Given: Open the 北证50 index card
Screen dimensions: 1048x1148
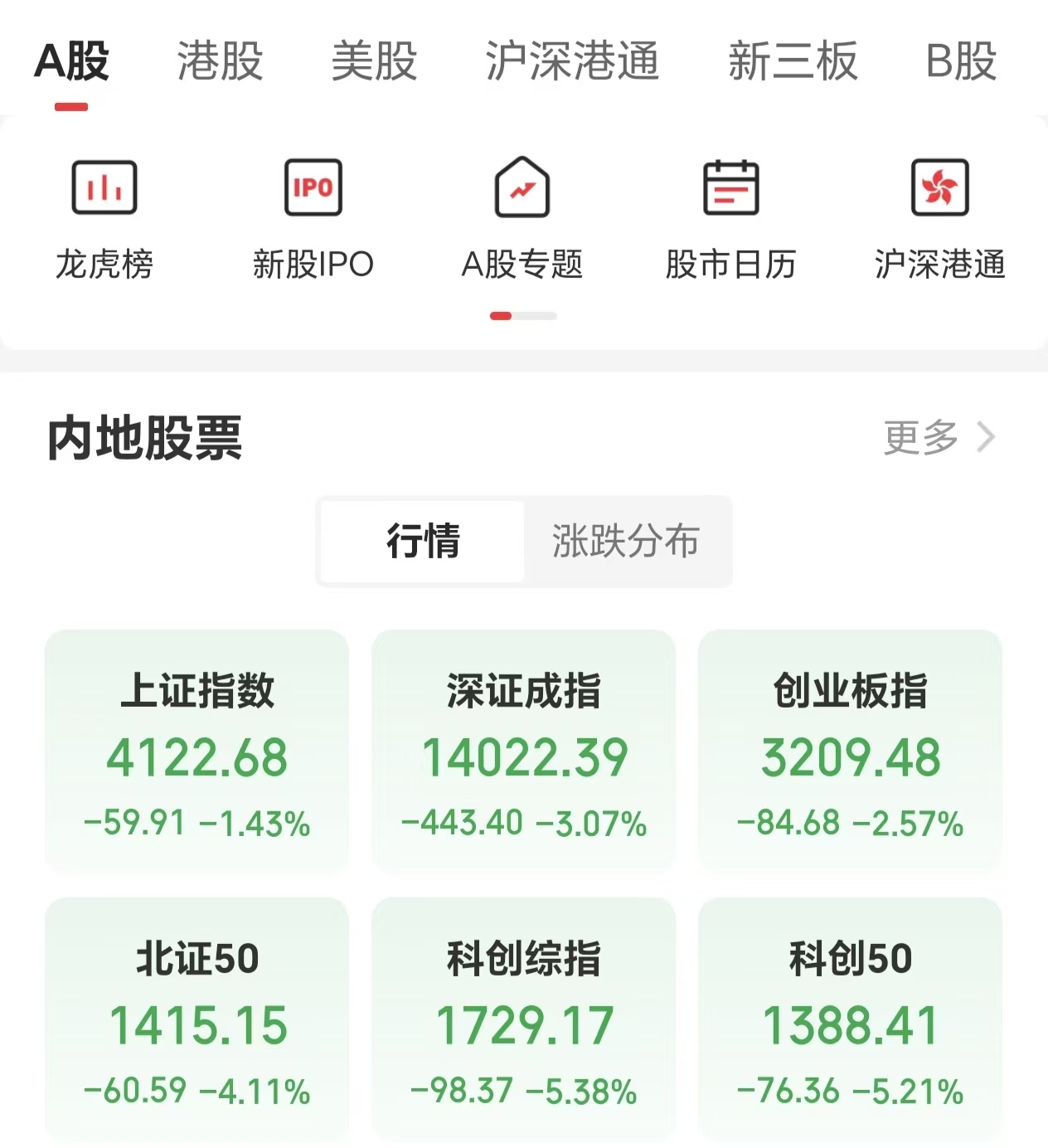Looking at the screenshot, I should click(x=197, y=1019).
